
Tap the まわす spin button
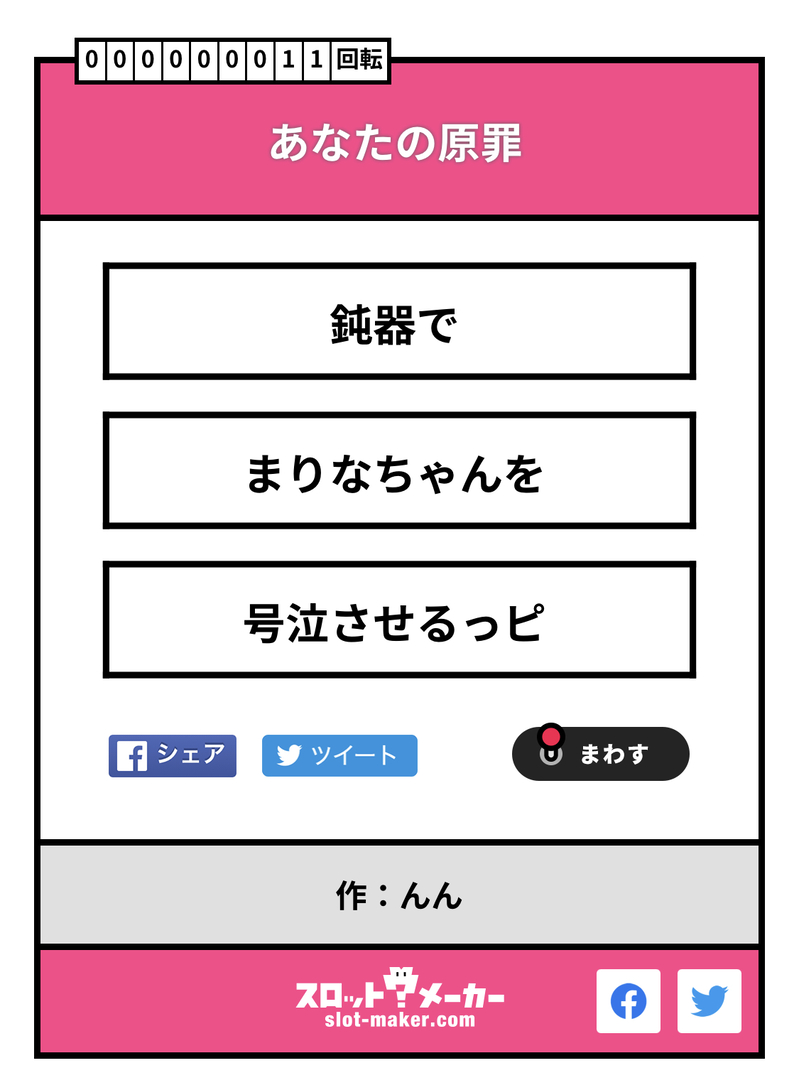click(601, 754)
